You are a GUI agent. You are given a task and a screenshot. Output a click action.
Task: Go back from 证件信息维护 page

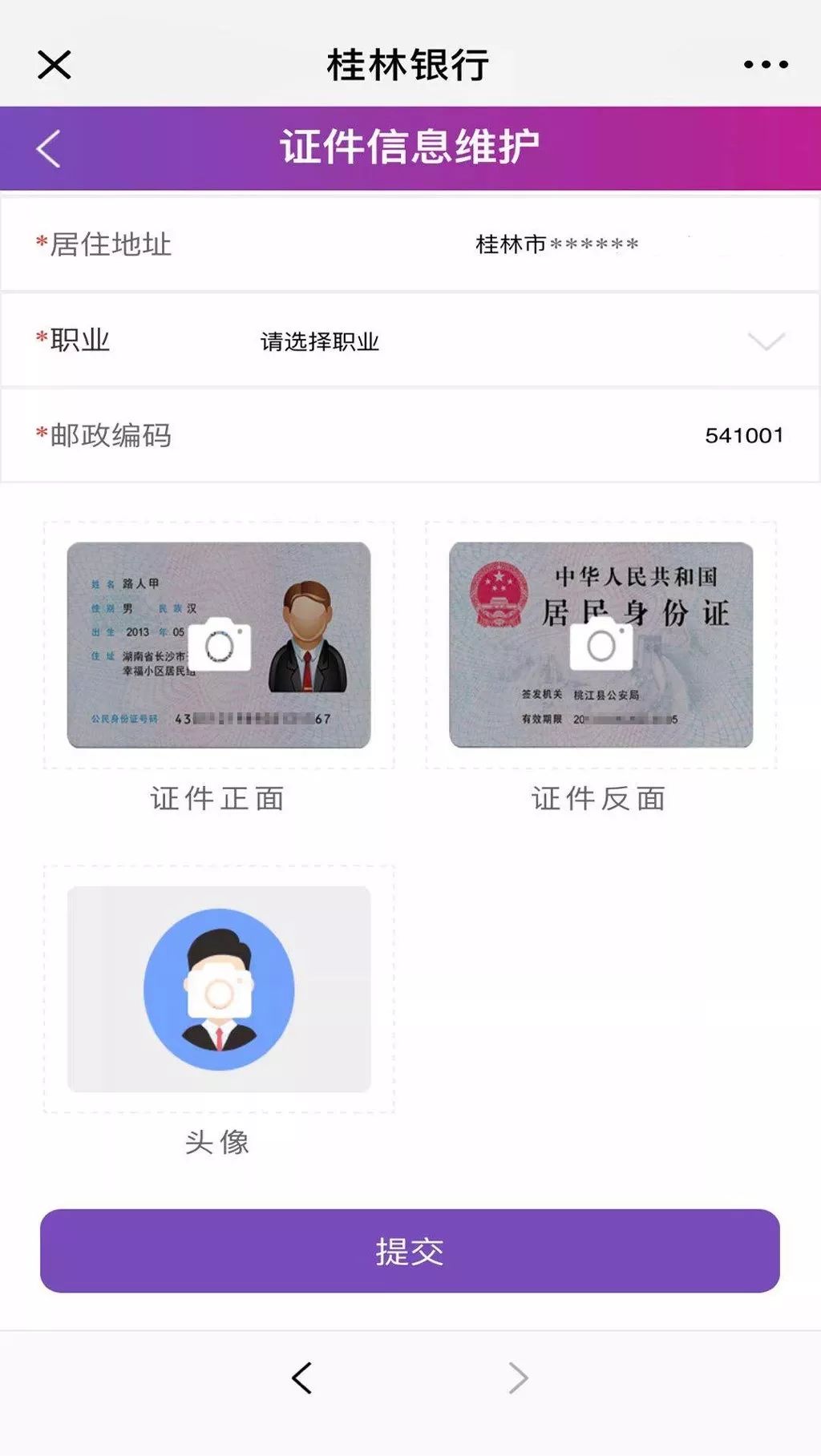pyautogui.click(x=48, y=148)
